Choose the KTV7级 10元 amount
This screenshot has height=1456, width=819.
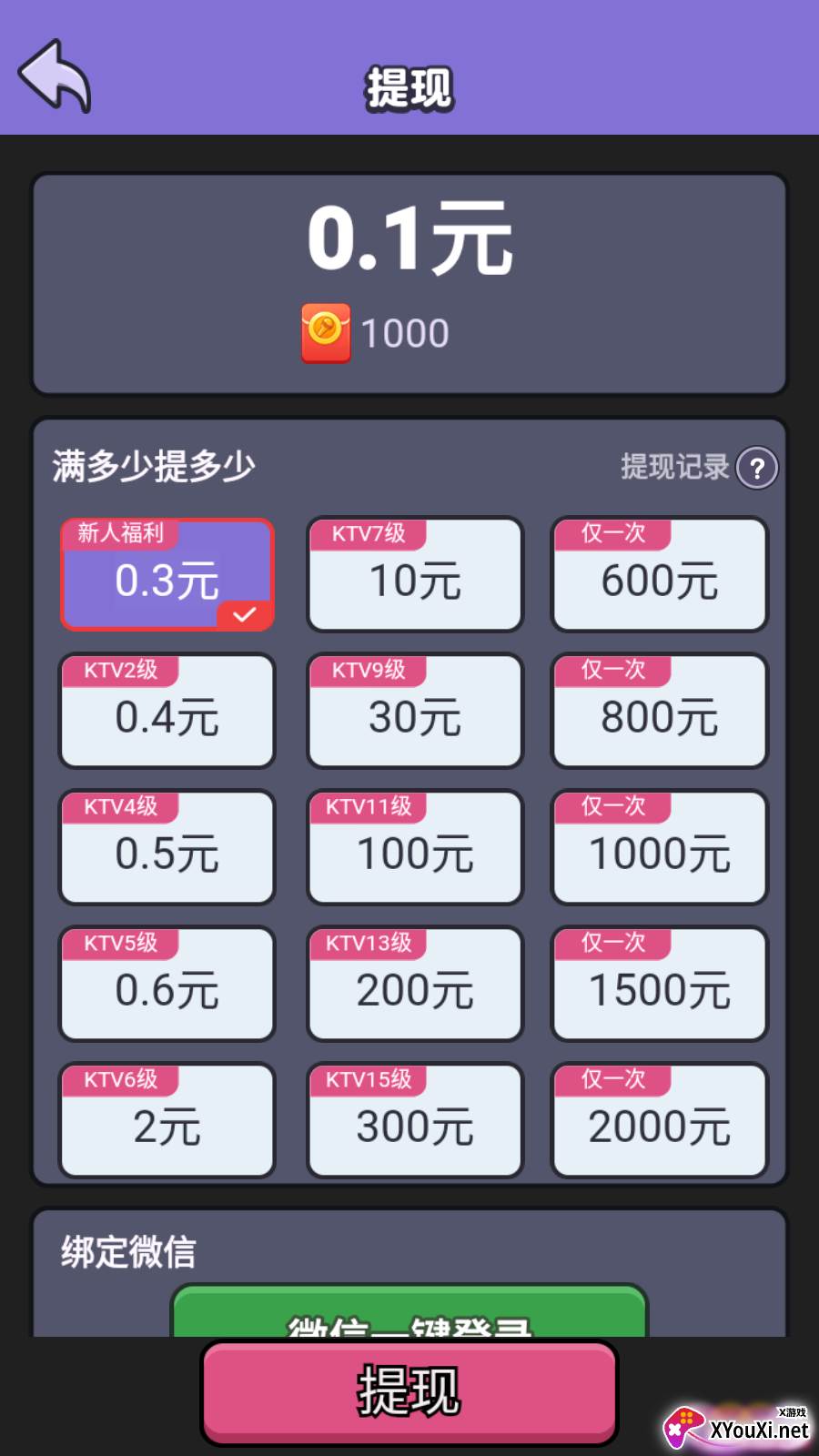coord(415,574)
